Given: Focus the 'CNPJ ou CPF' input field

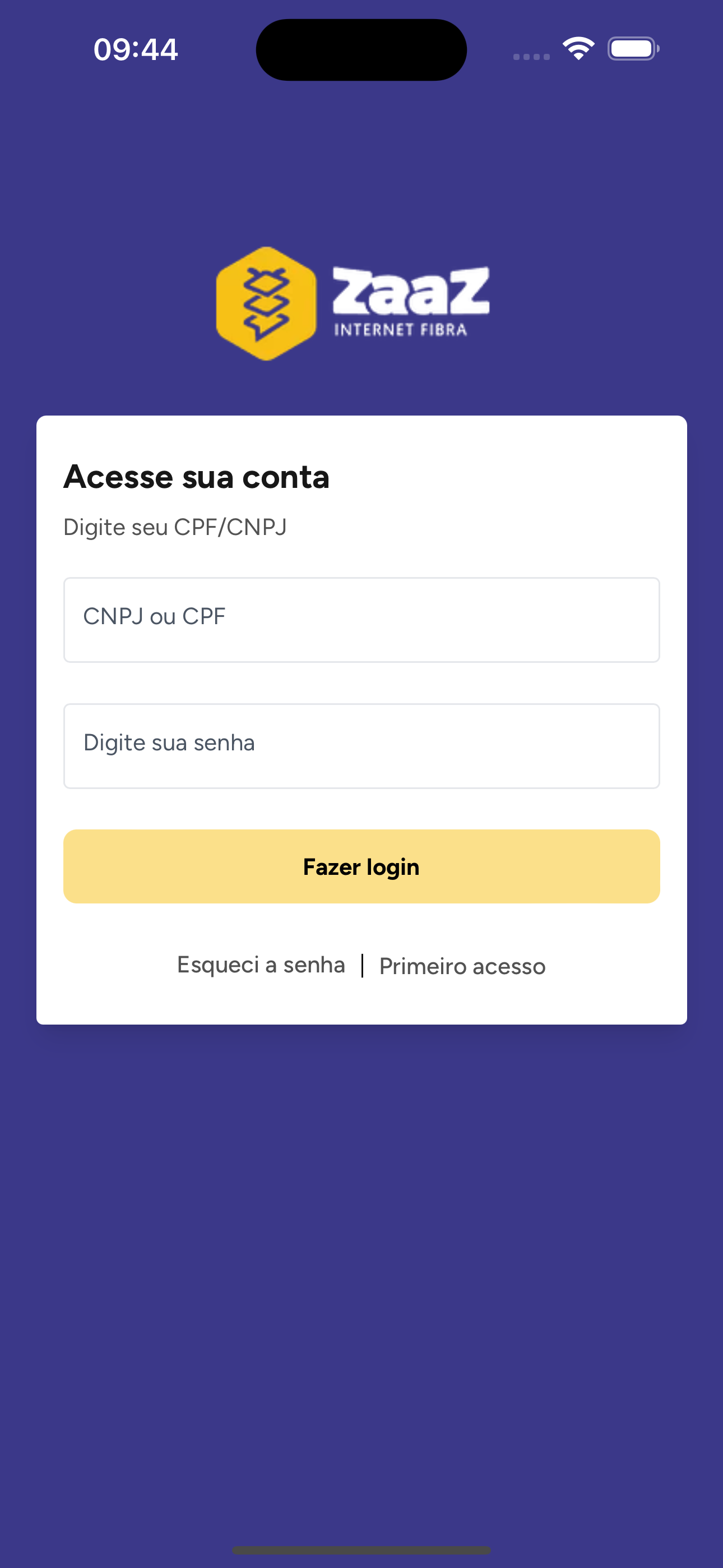Looking at the screenshot, I should click(x=361, y=619).
